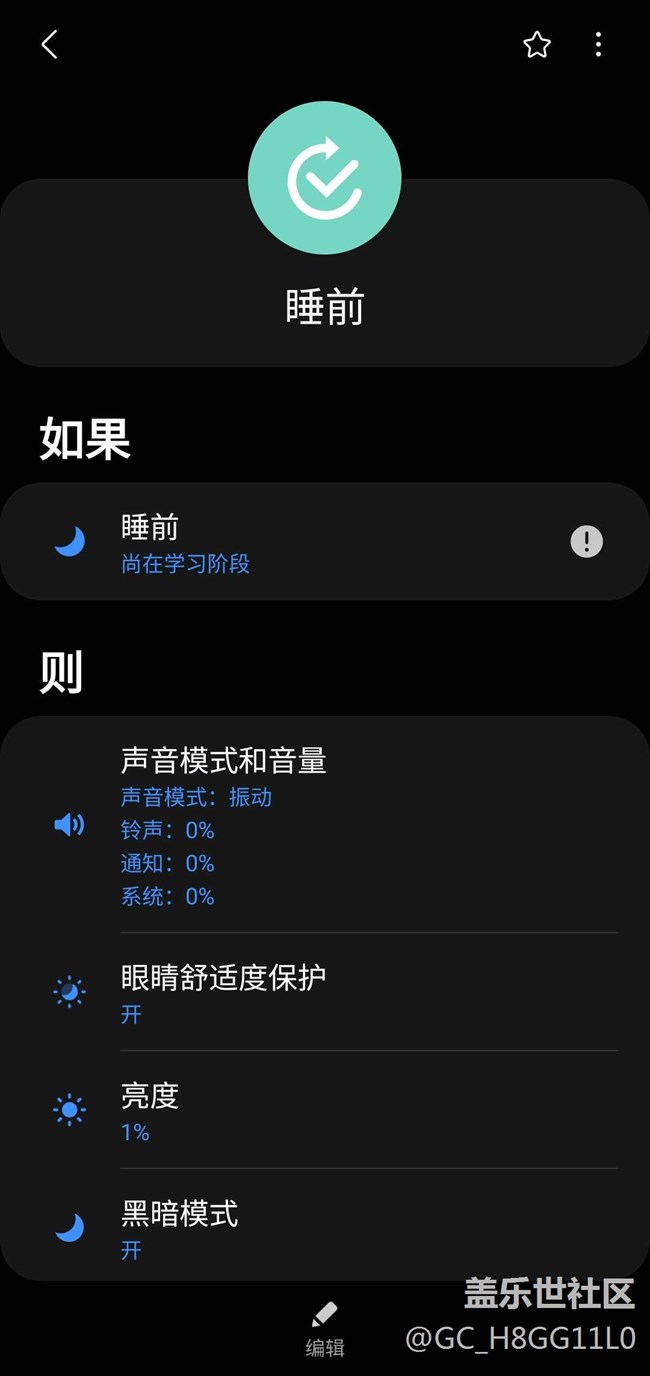Open the 黑暗模式 action
Image resolution: width=650 pixels, height=1376 pixels.
(320, 1227)
